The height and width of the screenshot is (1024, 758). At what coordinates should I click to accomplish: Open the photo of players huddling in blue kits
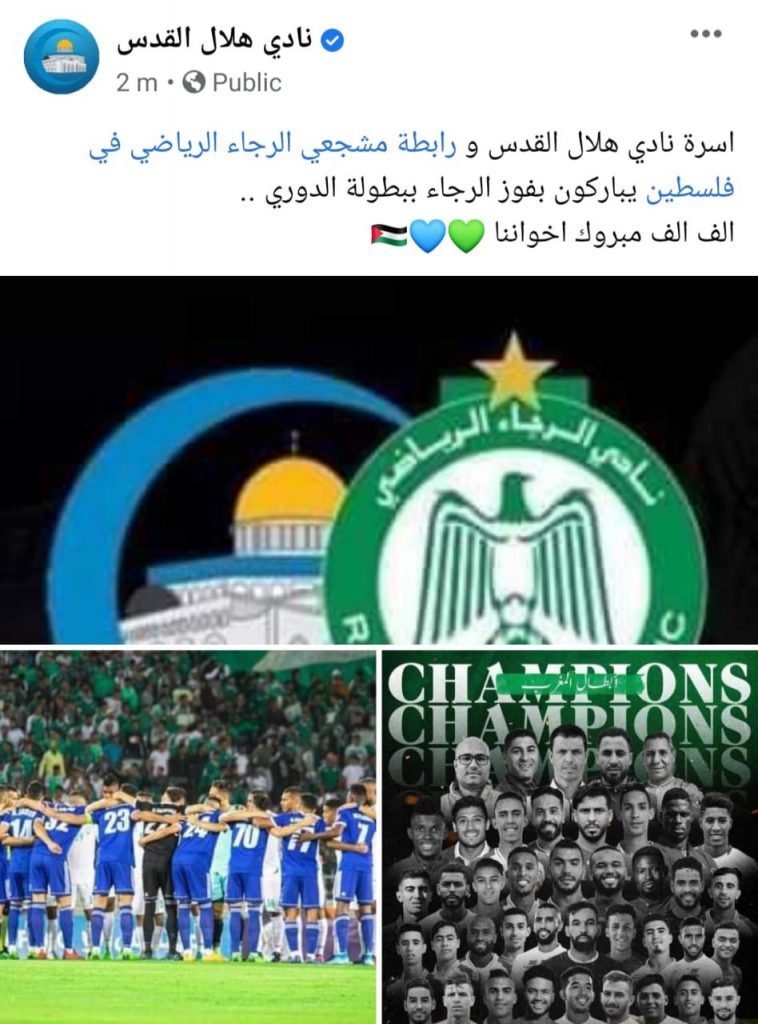point(187,836)
